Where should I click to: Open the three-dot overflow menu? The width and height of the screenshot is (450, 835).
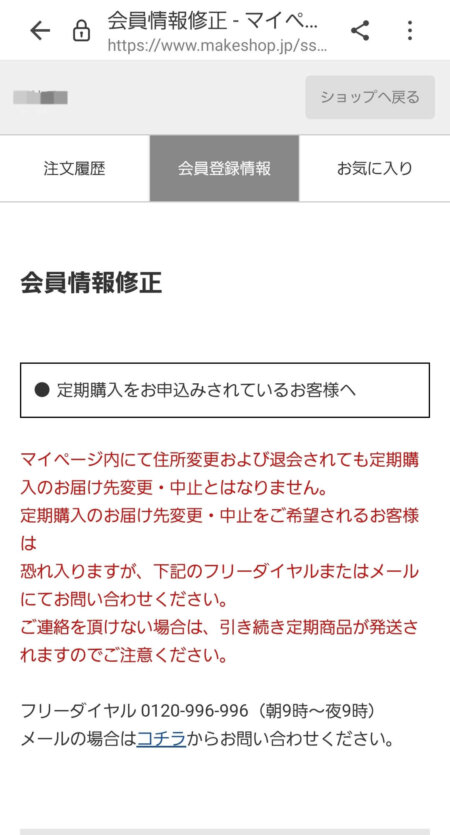pos(410,31)
